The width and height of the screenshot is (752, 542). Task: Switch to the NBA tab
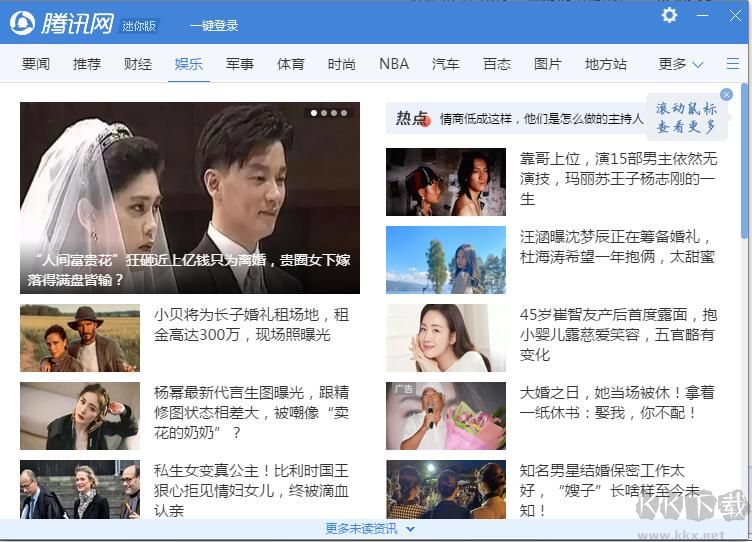pyautogui.click(x=394, y=64)
